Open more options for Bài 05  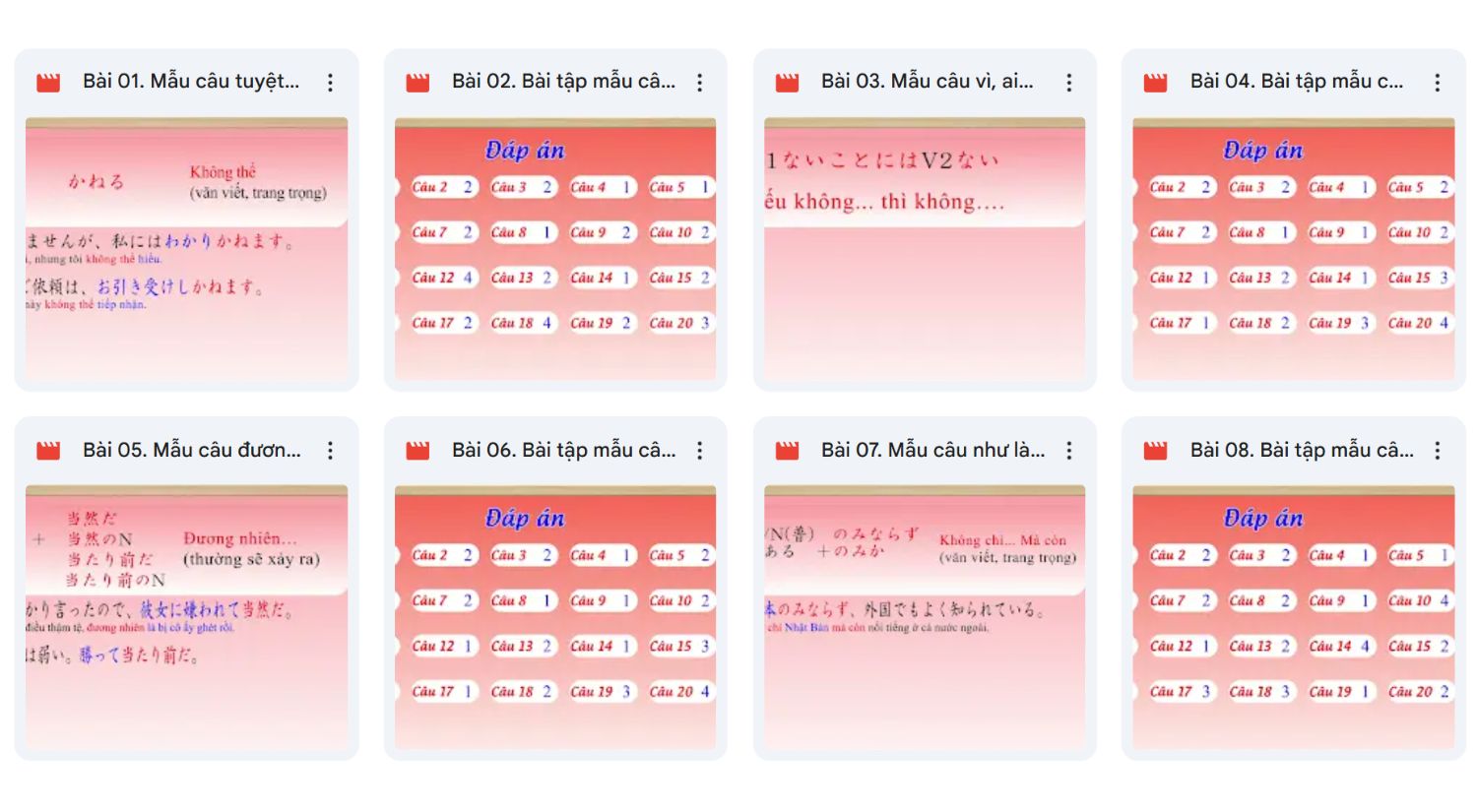pyautogui.click(x=331, y=451)
